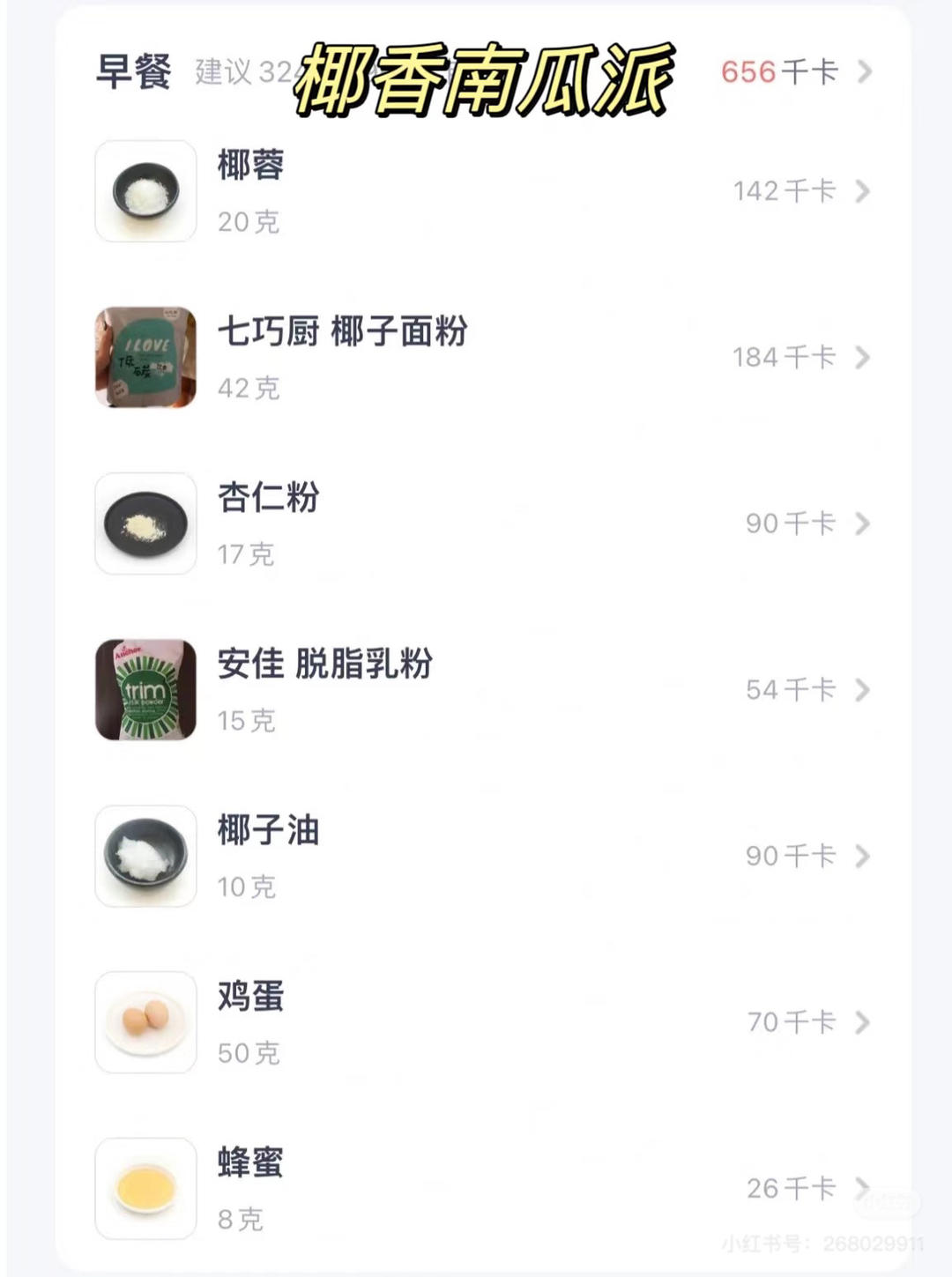952x1277 pixels.
Task: Select the 杏仁粉 plate thumbnail
Action: click(x=145, y=523)
